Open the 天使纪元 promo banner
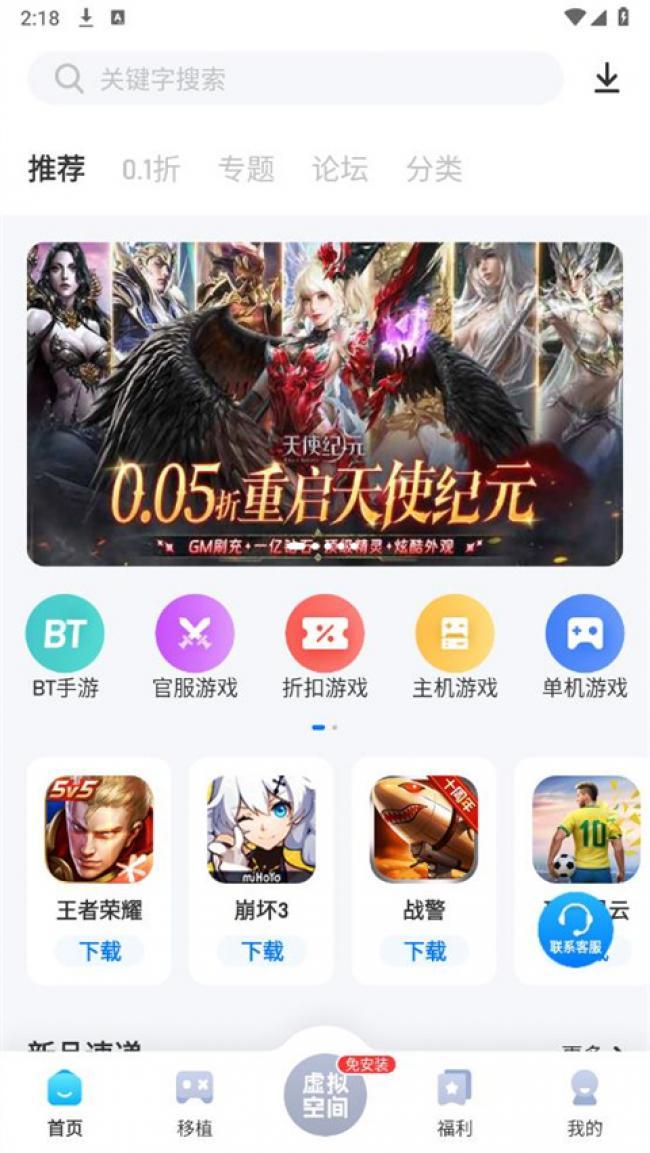This screenshot has height=1153, width=650. [x=325, y=404]
